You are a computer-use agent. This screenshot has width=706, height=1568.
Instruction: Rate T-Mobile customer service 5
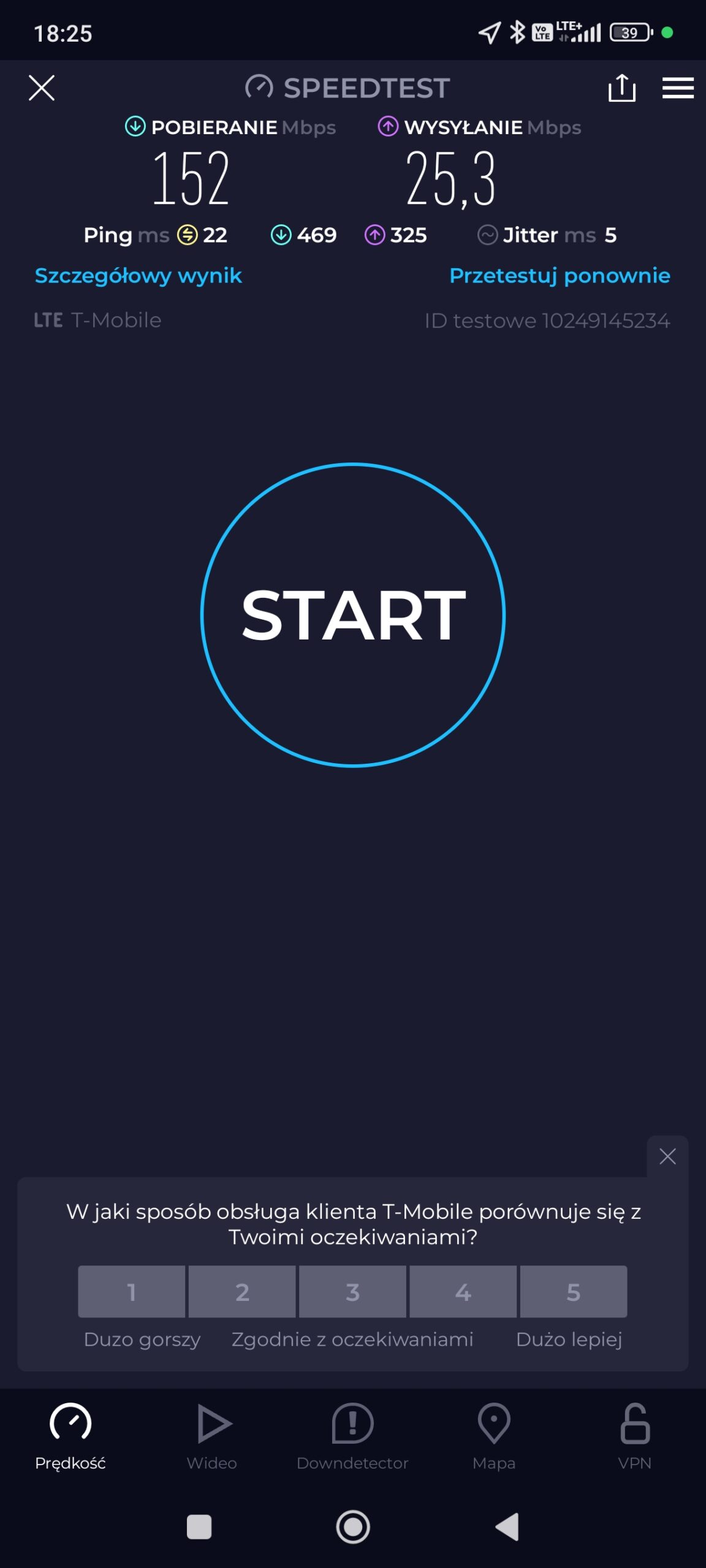point(573,1292)
